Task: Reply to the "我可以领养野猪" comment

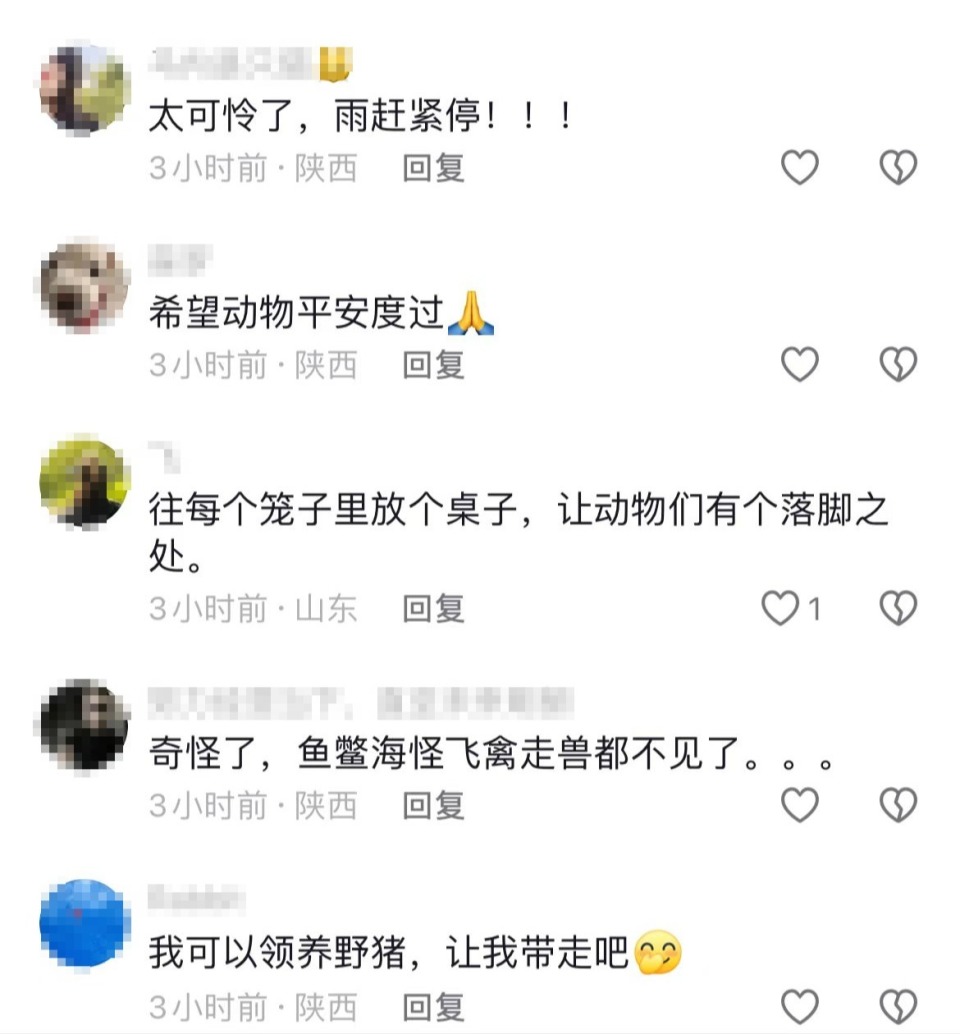Action: tap(433, 1005)
